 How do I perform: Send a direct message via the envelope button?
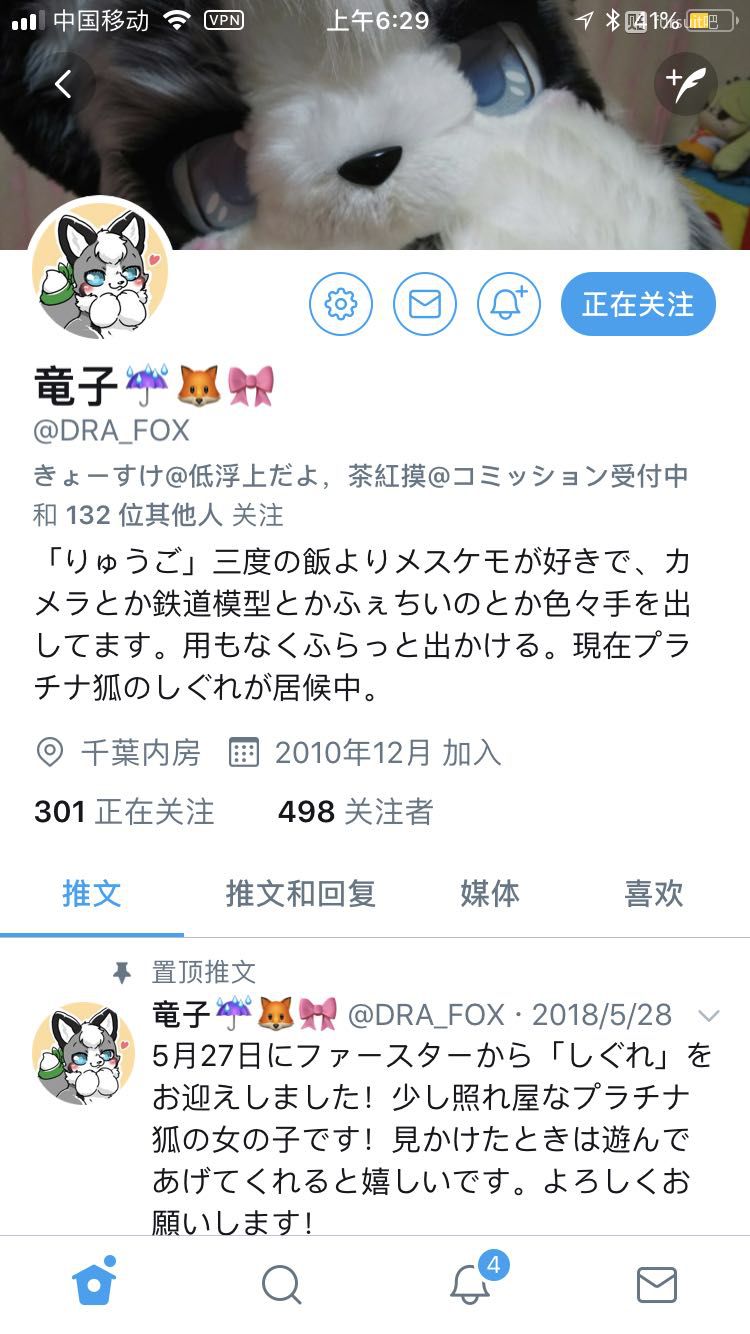pos(425,303)
